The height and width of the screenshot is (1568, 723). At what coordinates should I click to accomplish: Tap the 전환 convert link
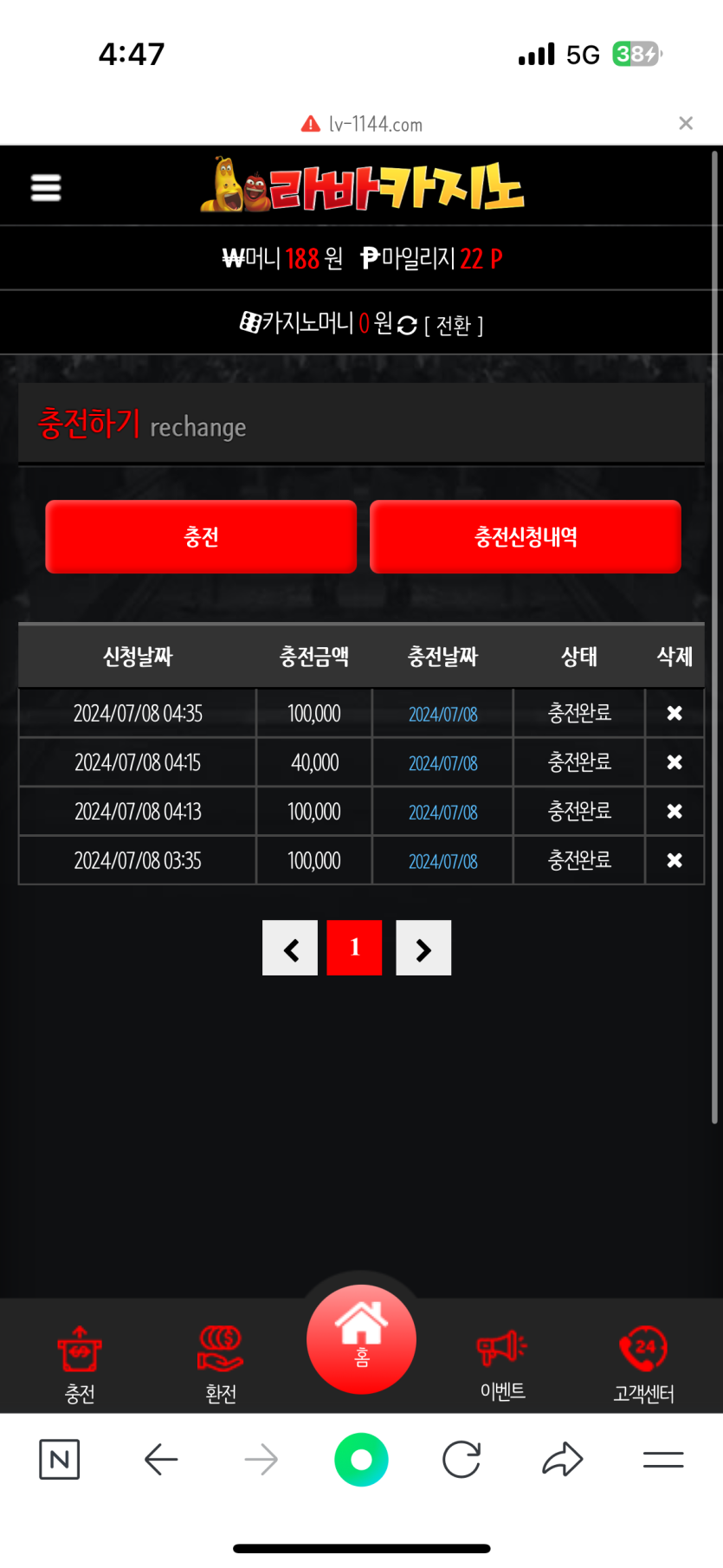[454, 326]
